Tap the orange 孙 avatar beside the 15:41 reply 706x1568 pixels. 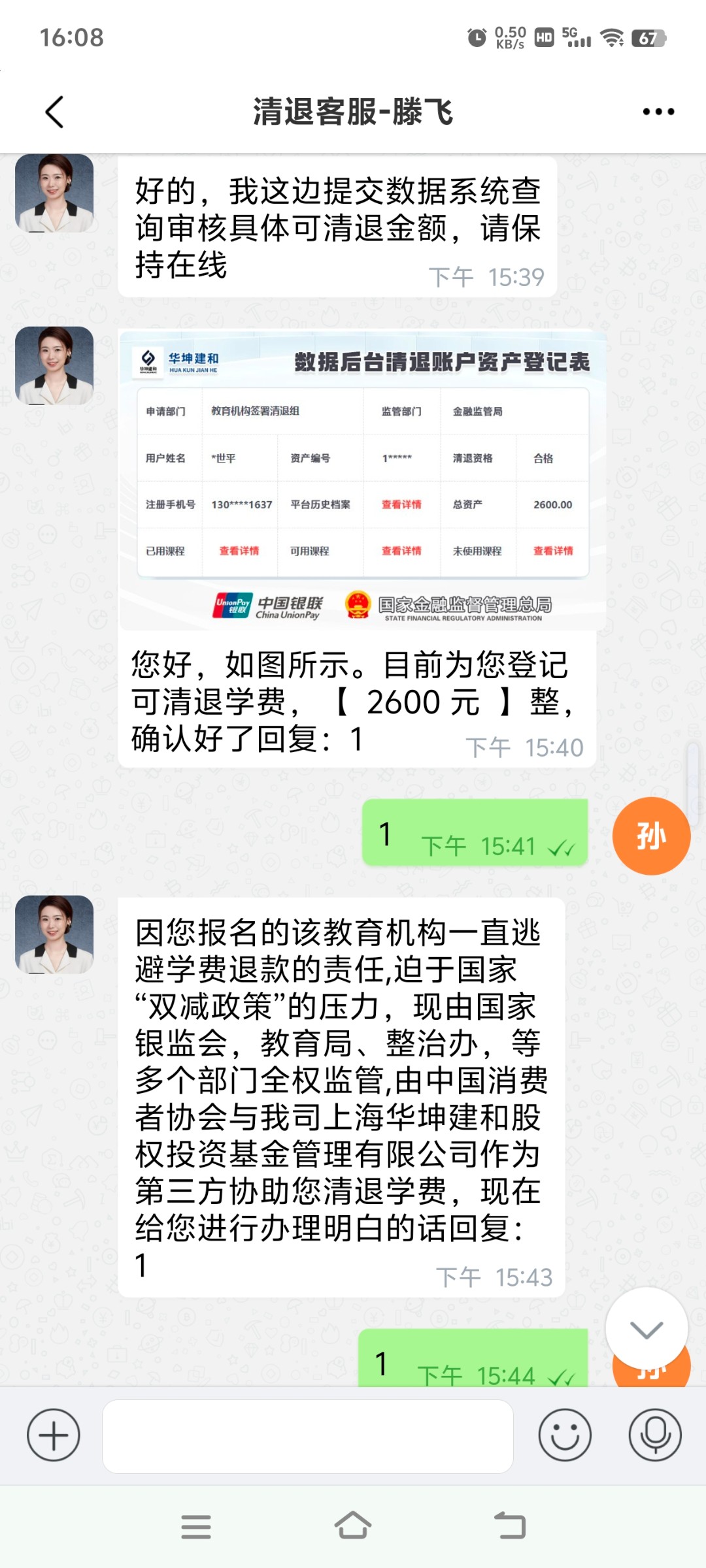coord(651,836)
